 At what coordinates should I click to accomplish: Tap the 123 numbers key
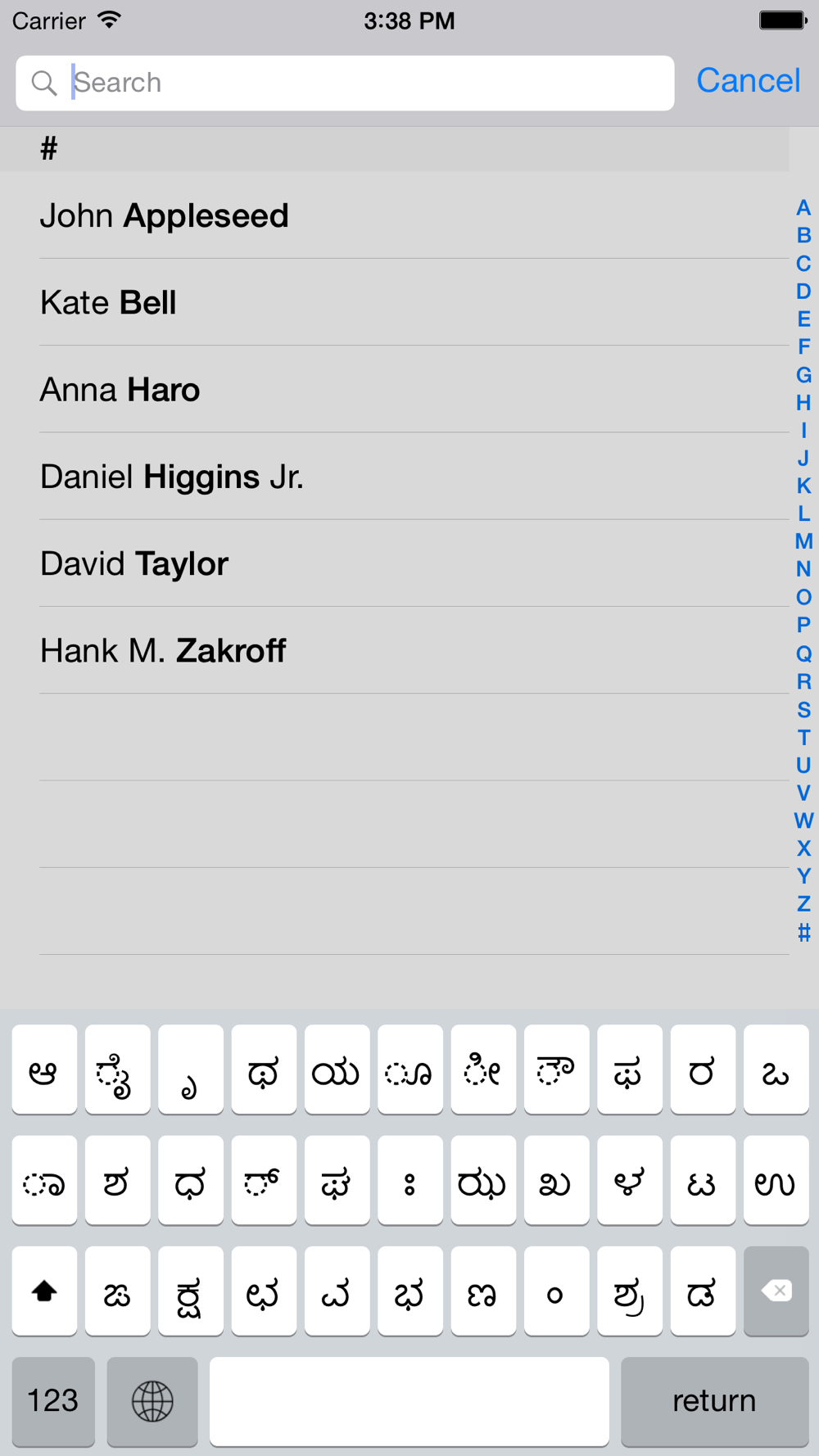(x=53, y=1401)
